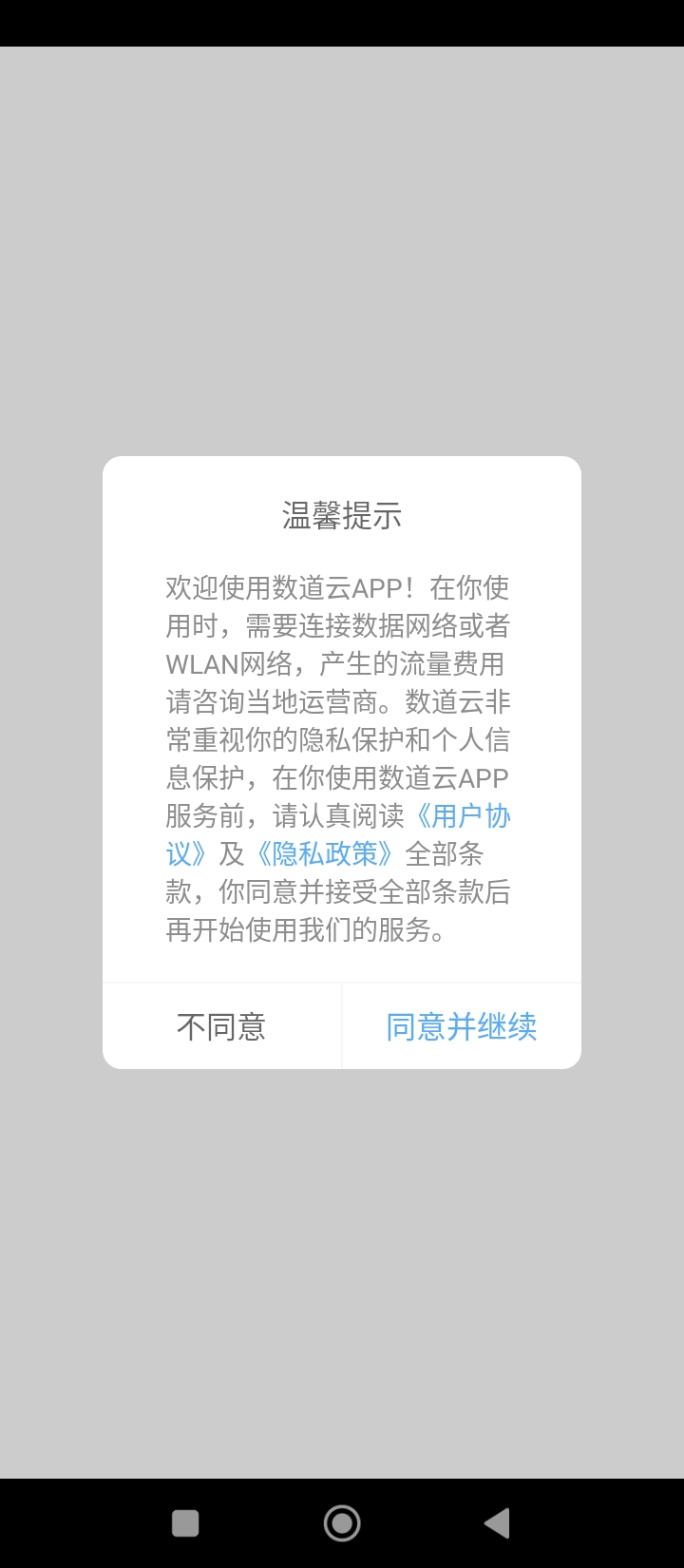Go back with the system back button
684x1568 pixels.
coord(496,1523)
